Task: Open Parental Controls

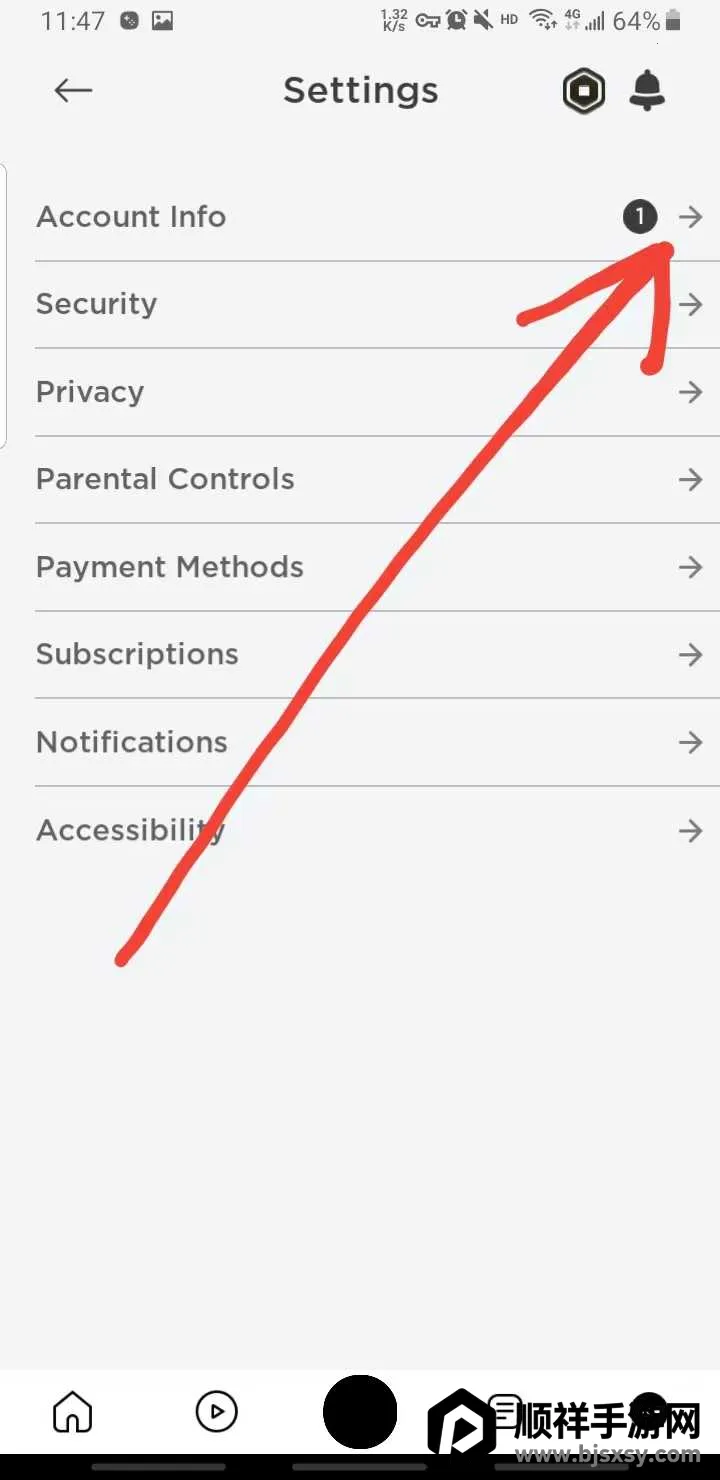Action: pyautogui.click(x=377, y=480)
